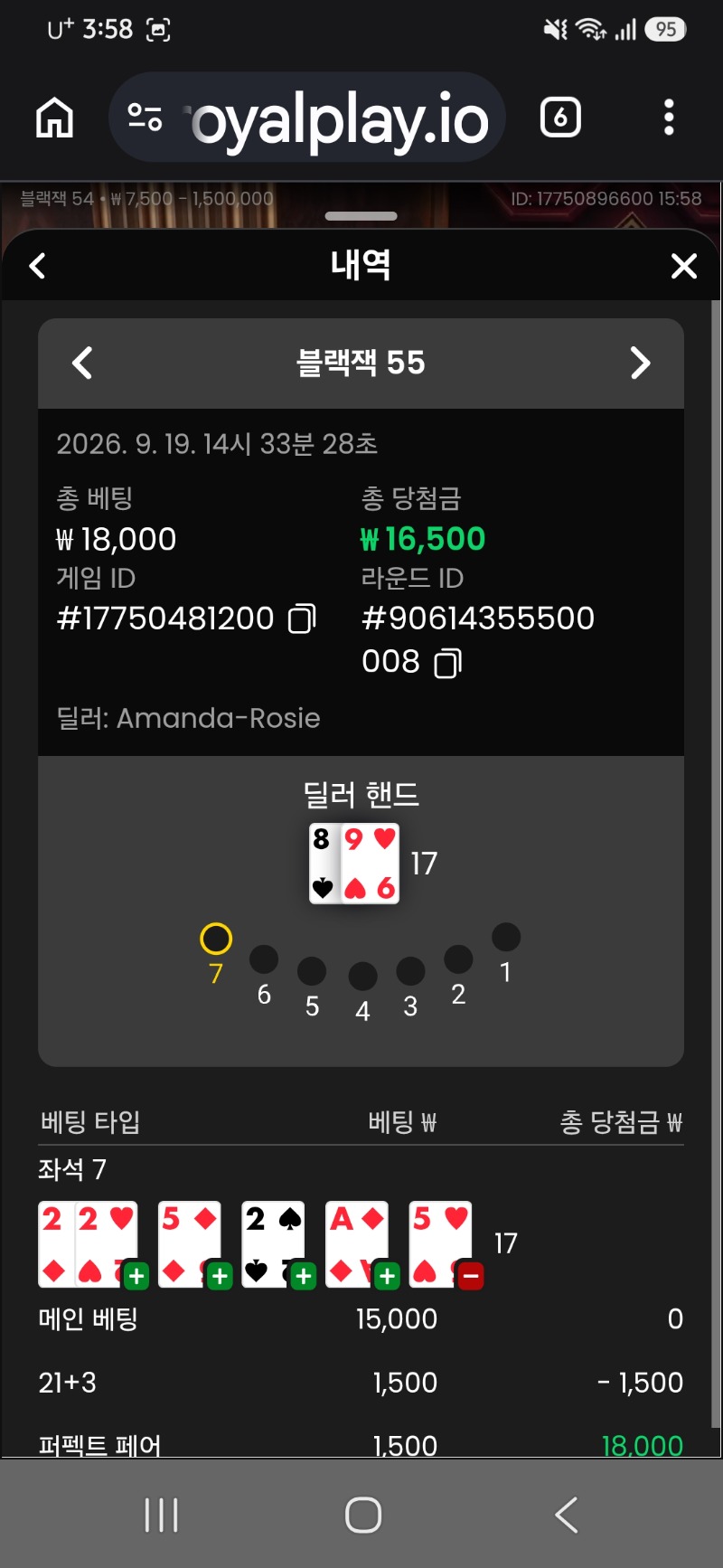Show the game before 블랙잭 55
Image resolution: width=723 pixels, height=1568 pixels.
[82, 364]
